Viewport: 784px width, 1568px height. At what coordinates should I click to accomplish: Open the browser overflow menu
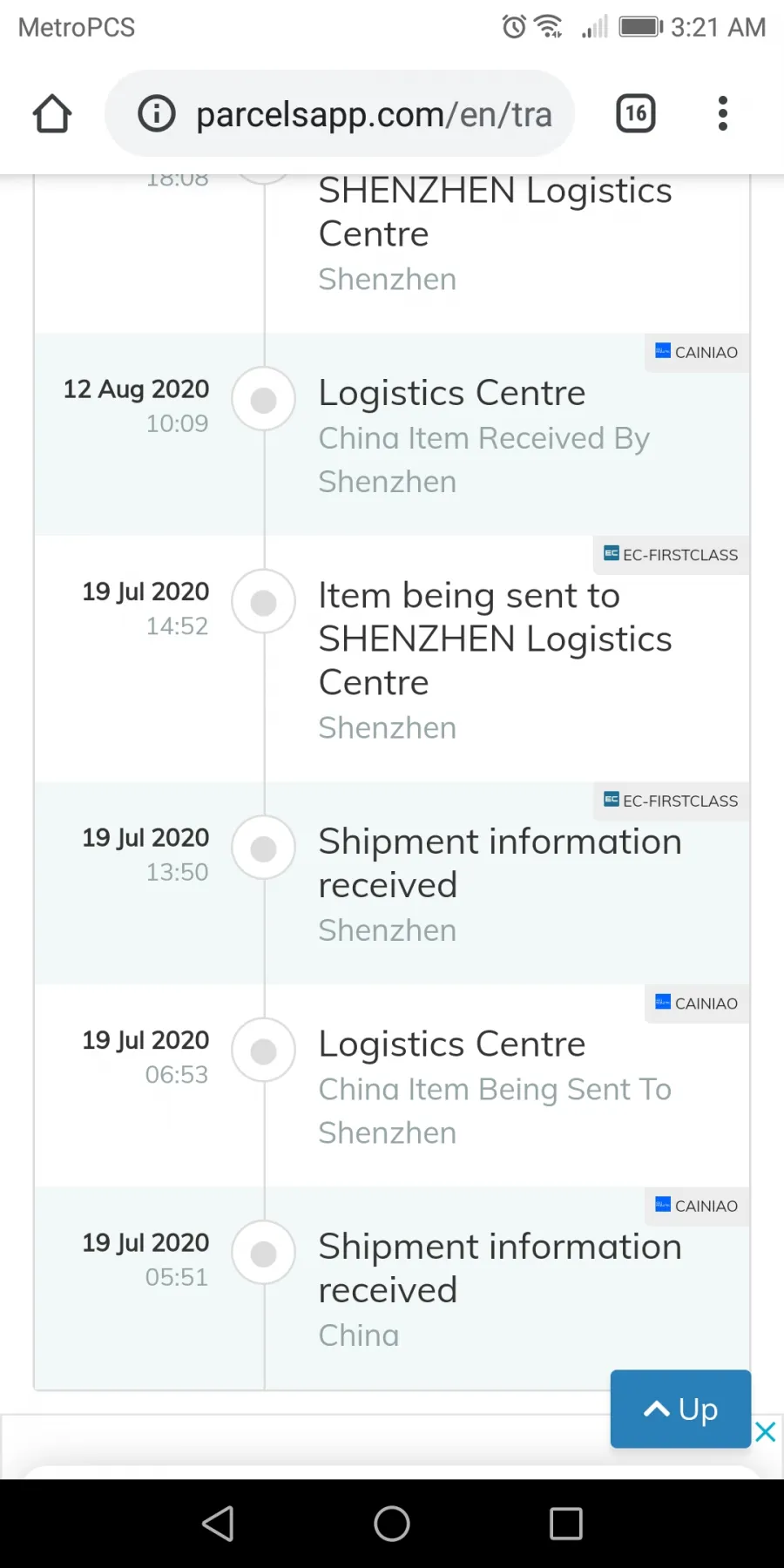pos(722,114)
